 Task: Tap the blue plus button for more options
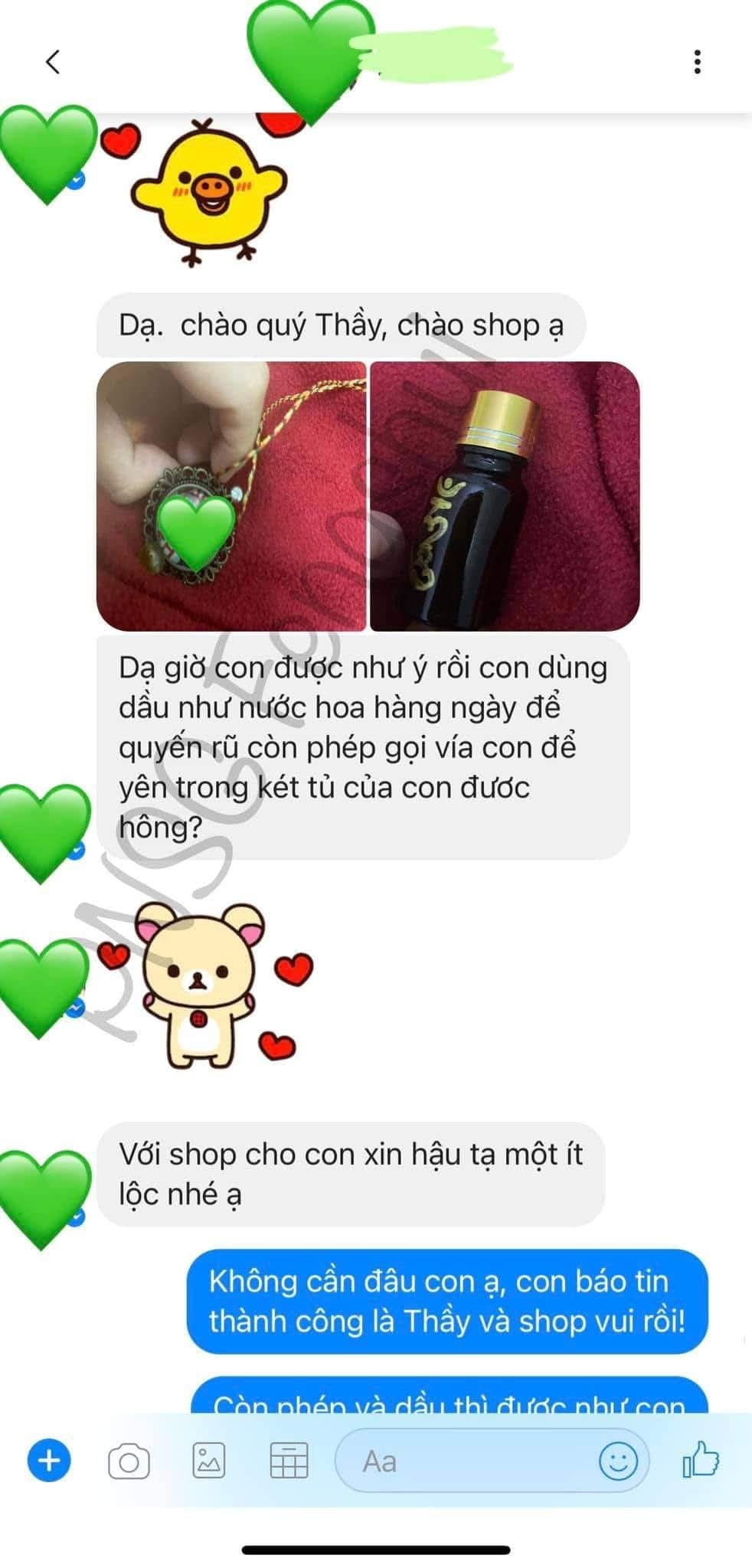click(49, 1461)
